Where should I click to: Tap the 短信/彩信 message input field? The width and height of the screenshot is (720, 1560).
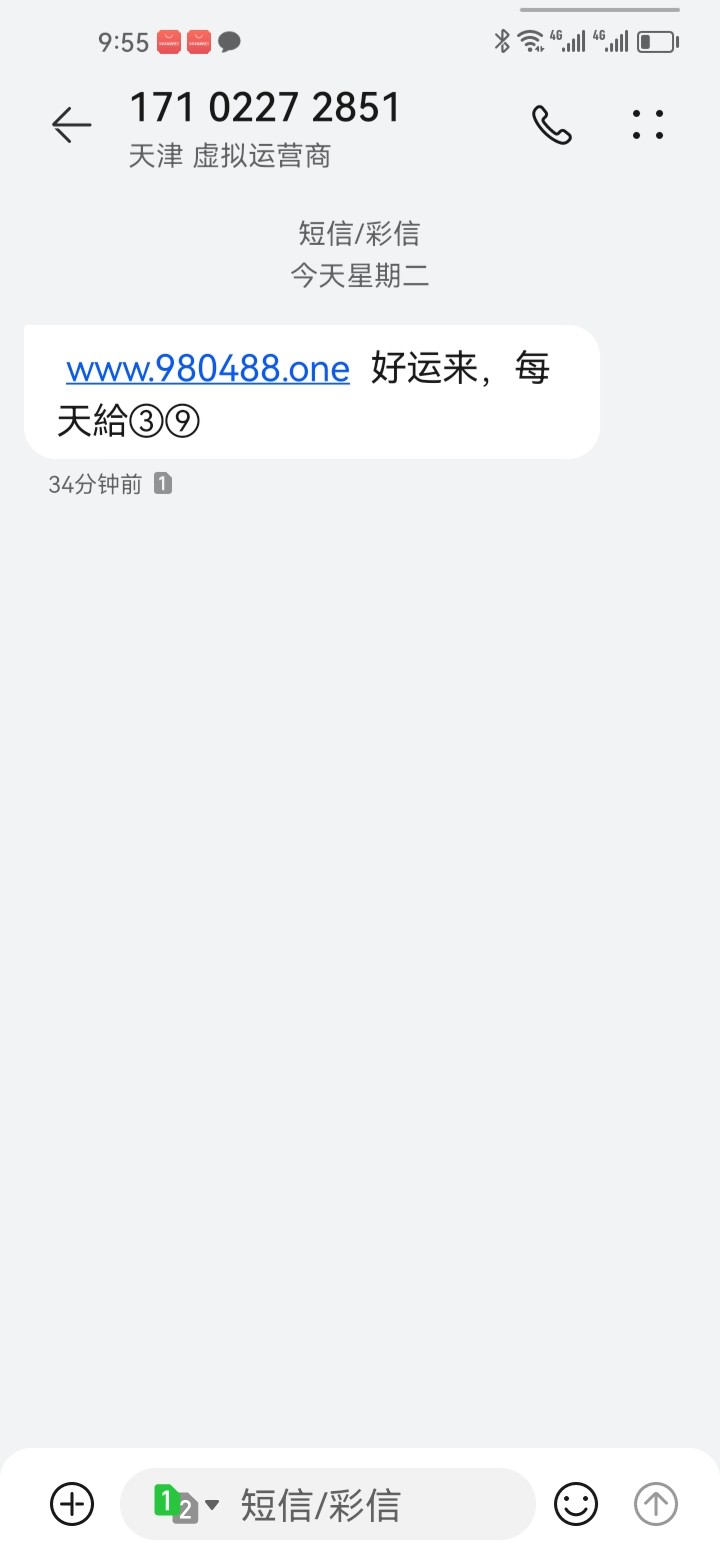330,1503
